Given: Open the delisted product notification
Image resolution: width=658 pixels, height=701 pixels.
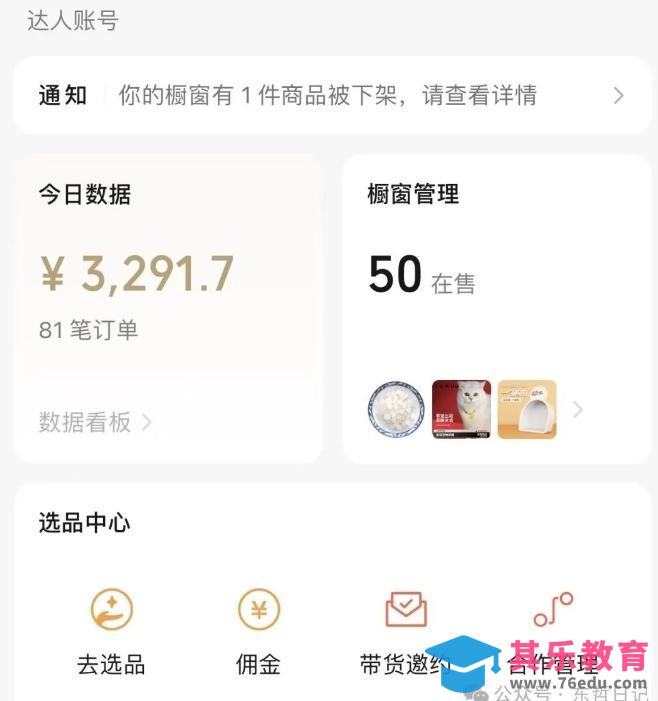Looking at the screenshot, I should pos(330,96).
